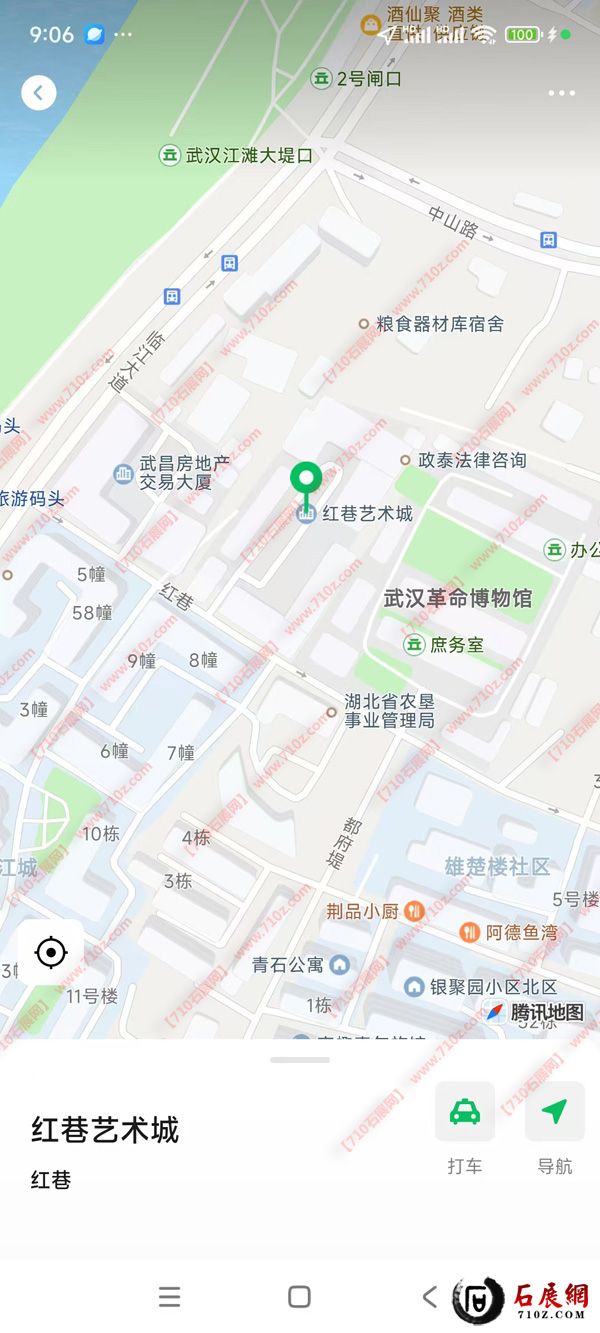Select the 武汉革命博物馆 map label
The image size is (600, 1333).
[x=458, y=598]
